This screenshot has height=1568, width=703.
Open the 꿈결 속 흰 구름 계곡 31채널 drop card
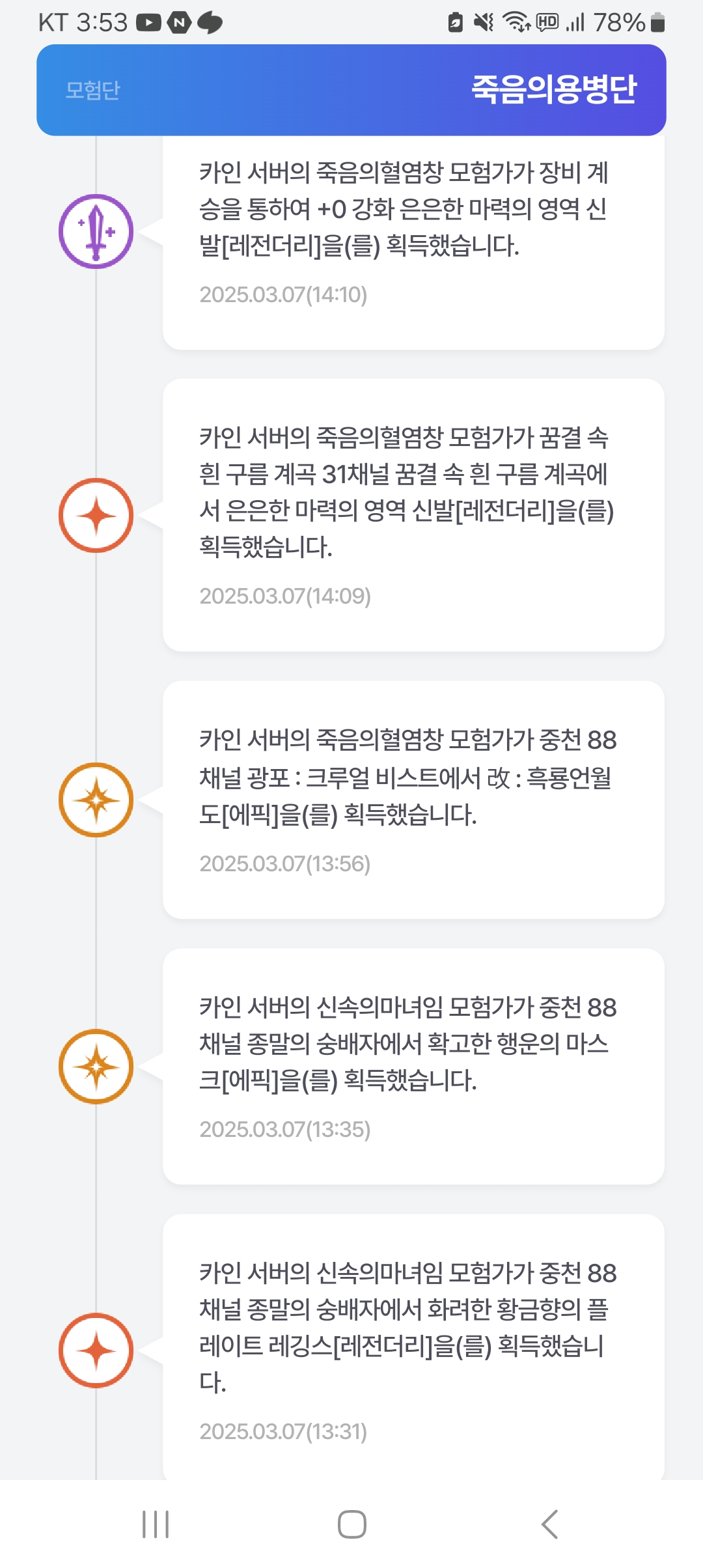(413, 514)
